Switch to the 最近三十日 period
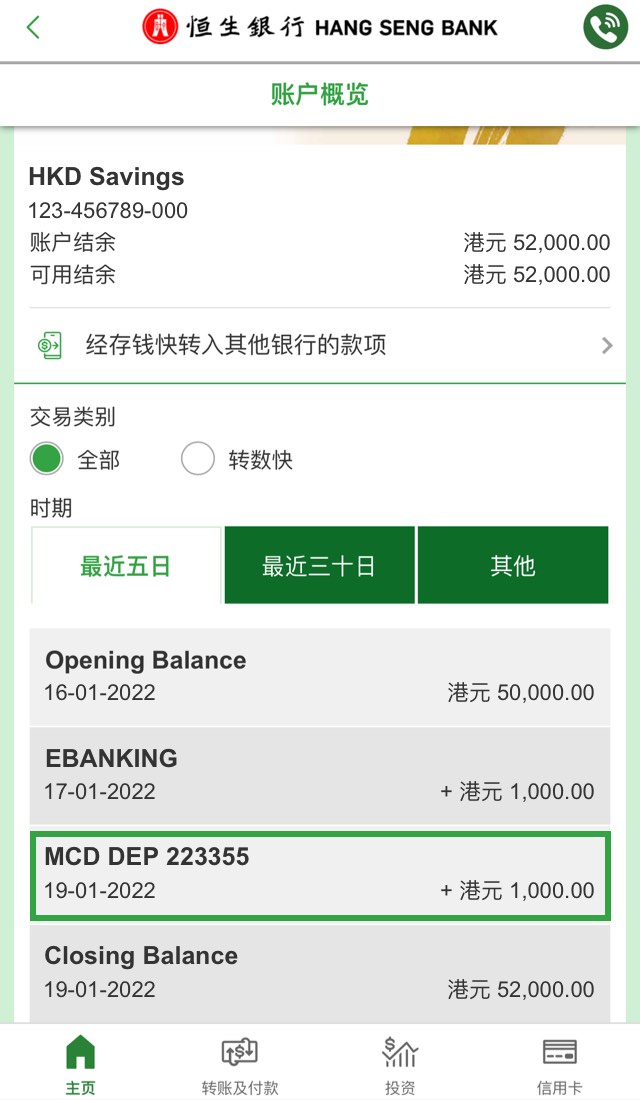The height and width of the screenshot is (1100, 640). click(x=319, y=565)
